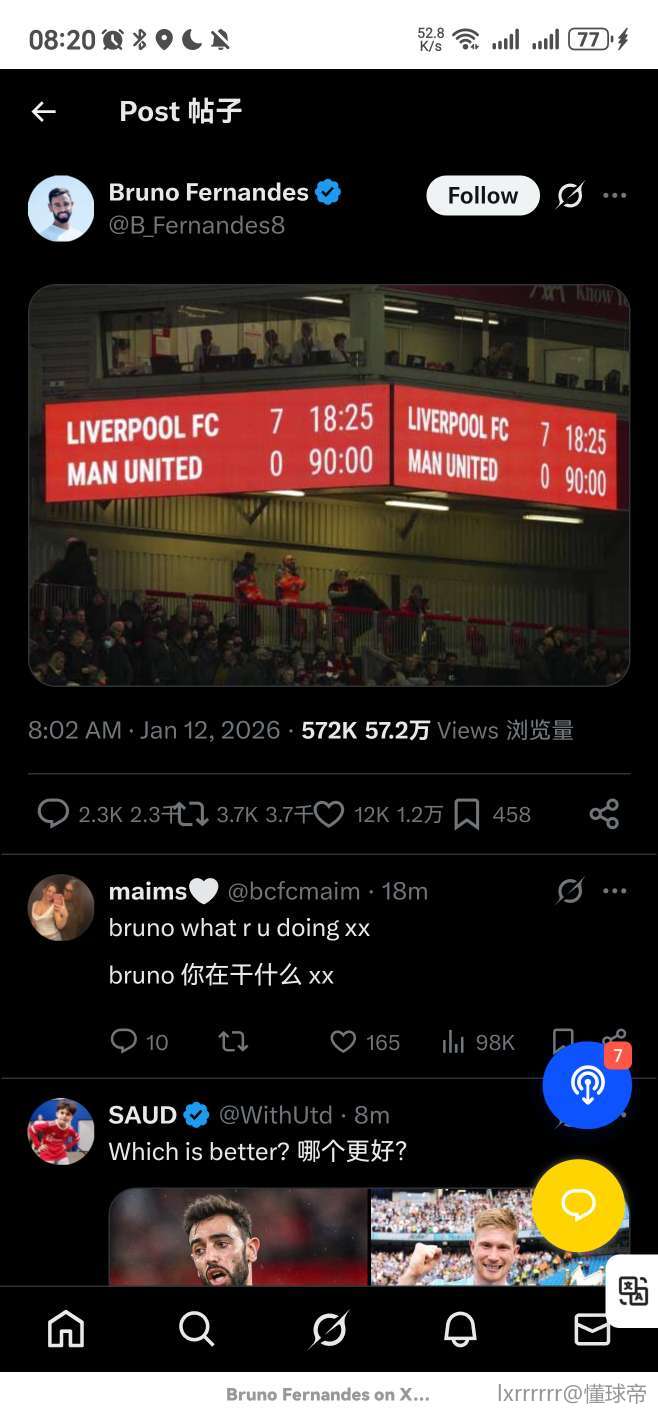Open overflow menu on Bruno Fernandes' post
Viewport: 658px width, 1416px height.
(615, 195)
